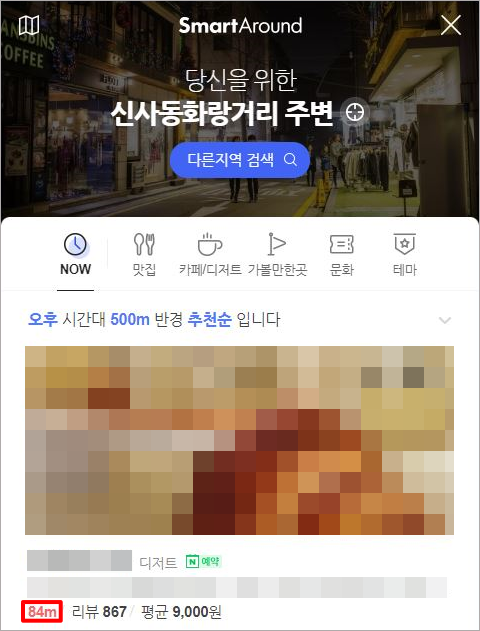Open the 테마 tab
The height and width of the screenshot is (631, 480).
pos(405,255)
